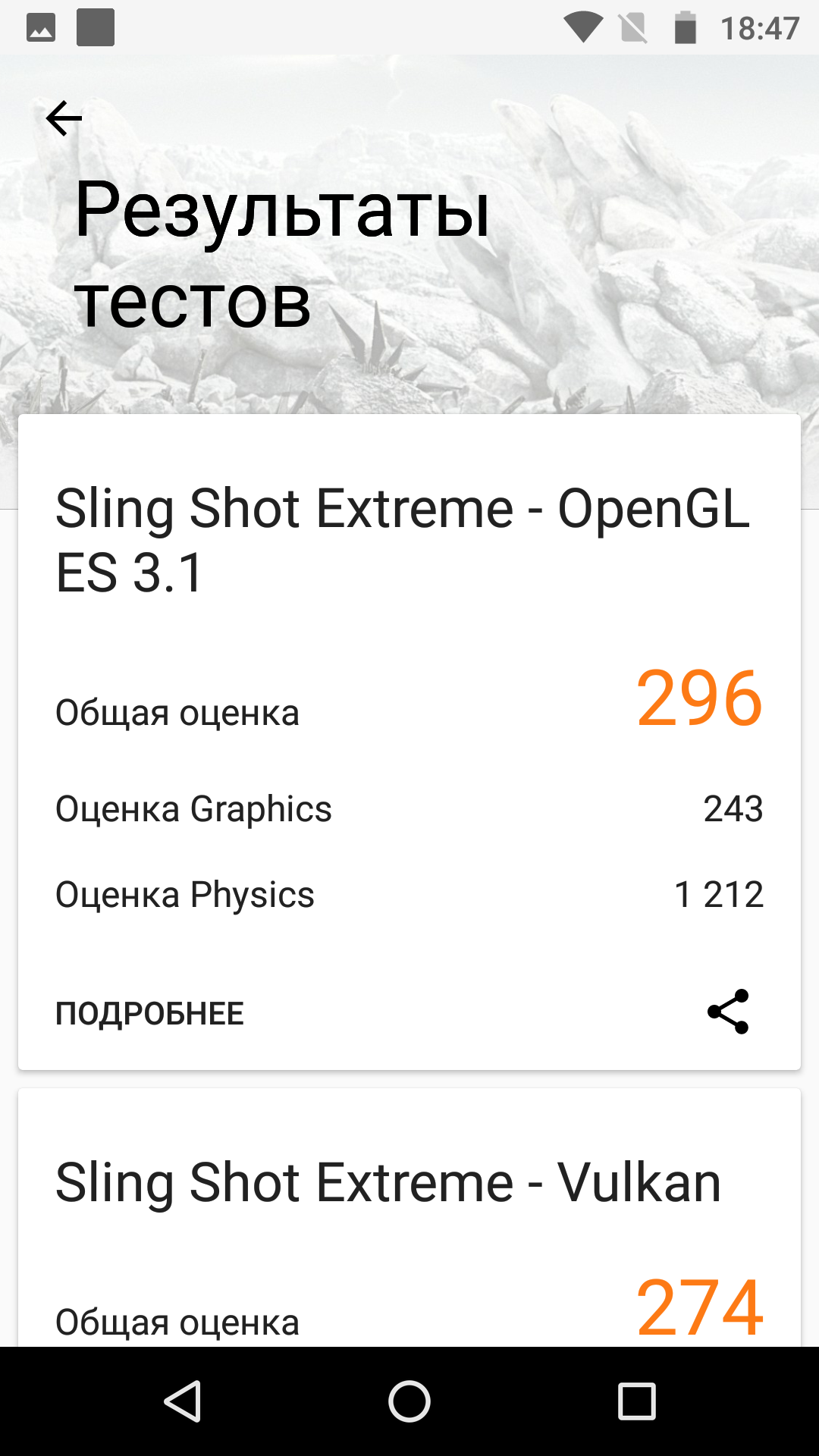Screen dimensions: 819x1456
Task: Open the recent apps overview
Action: 636,1401
